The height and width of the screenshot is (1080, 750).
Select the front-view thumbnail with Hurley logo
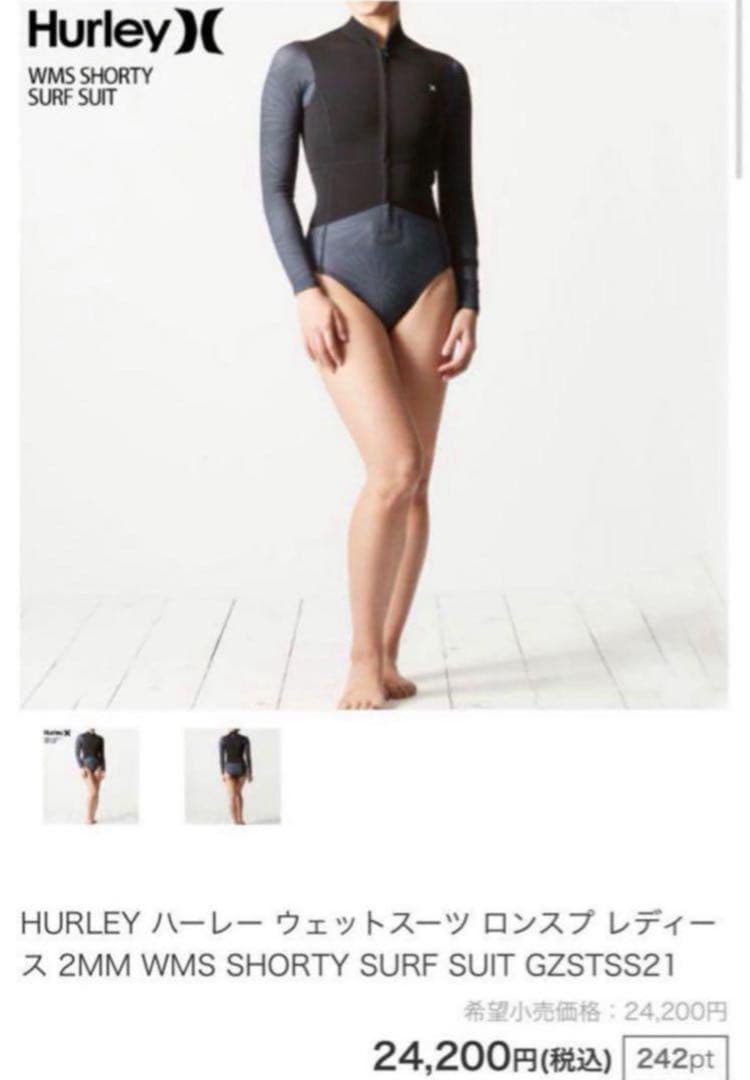pos(91,775)
